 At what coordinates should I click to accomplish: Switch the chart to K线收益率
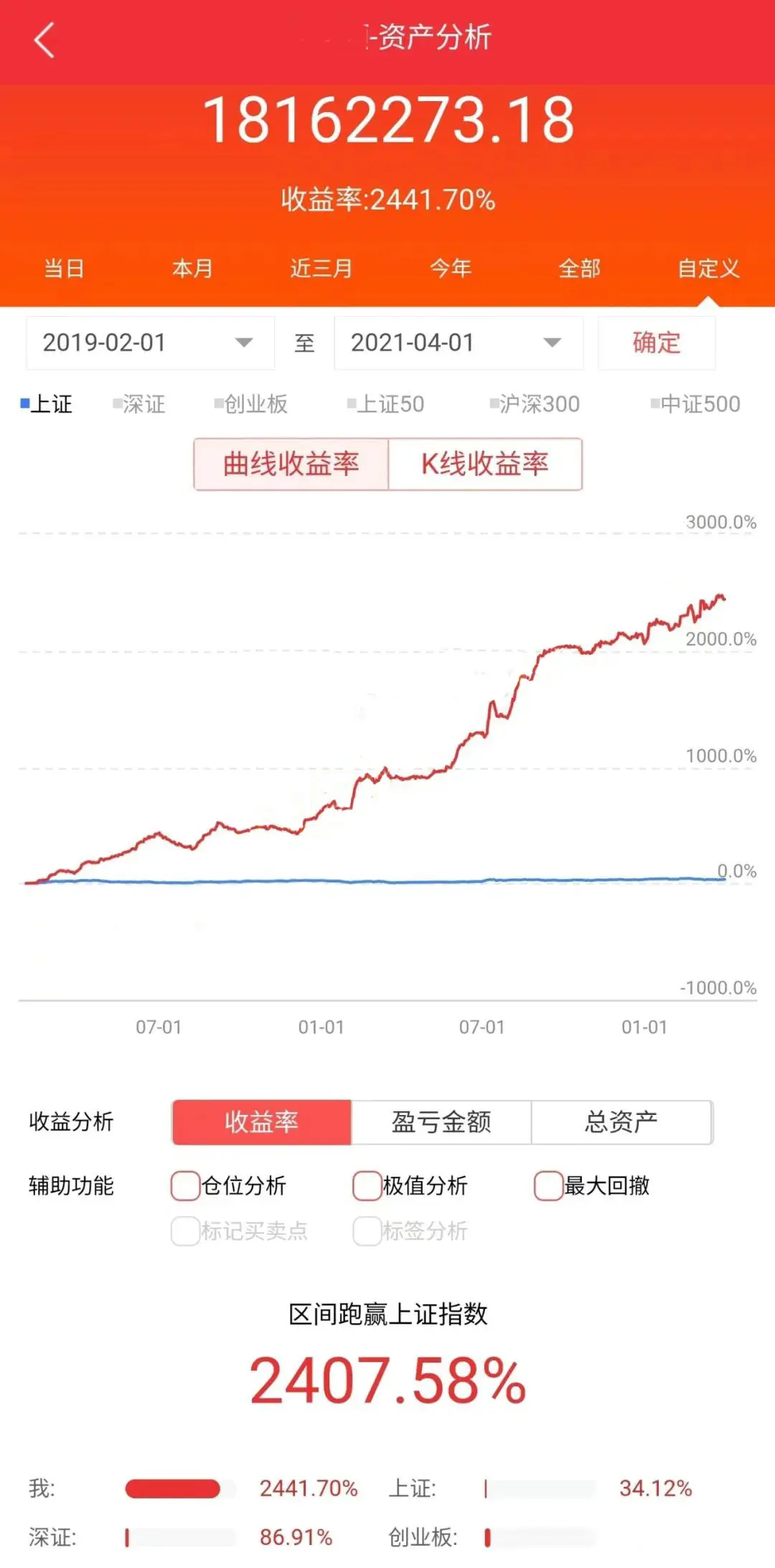click(485, 464)
